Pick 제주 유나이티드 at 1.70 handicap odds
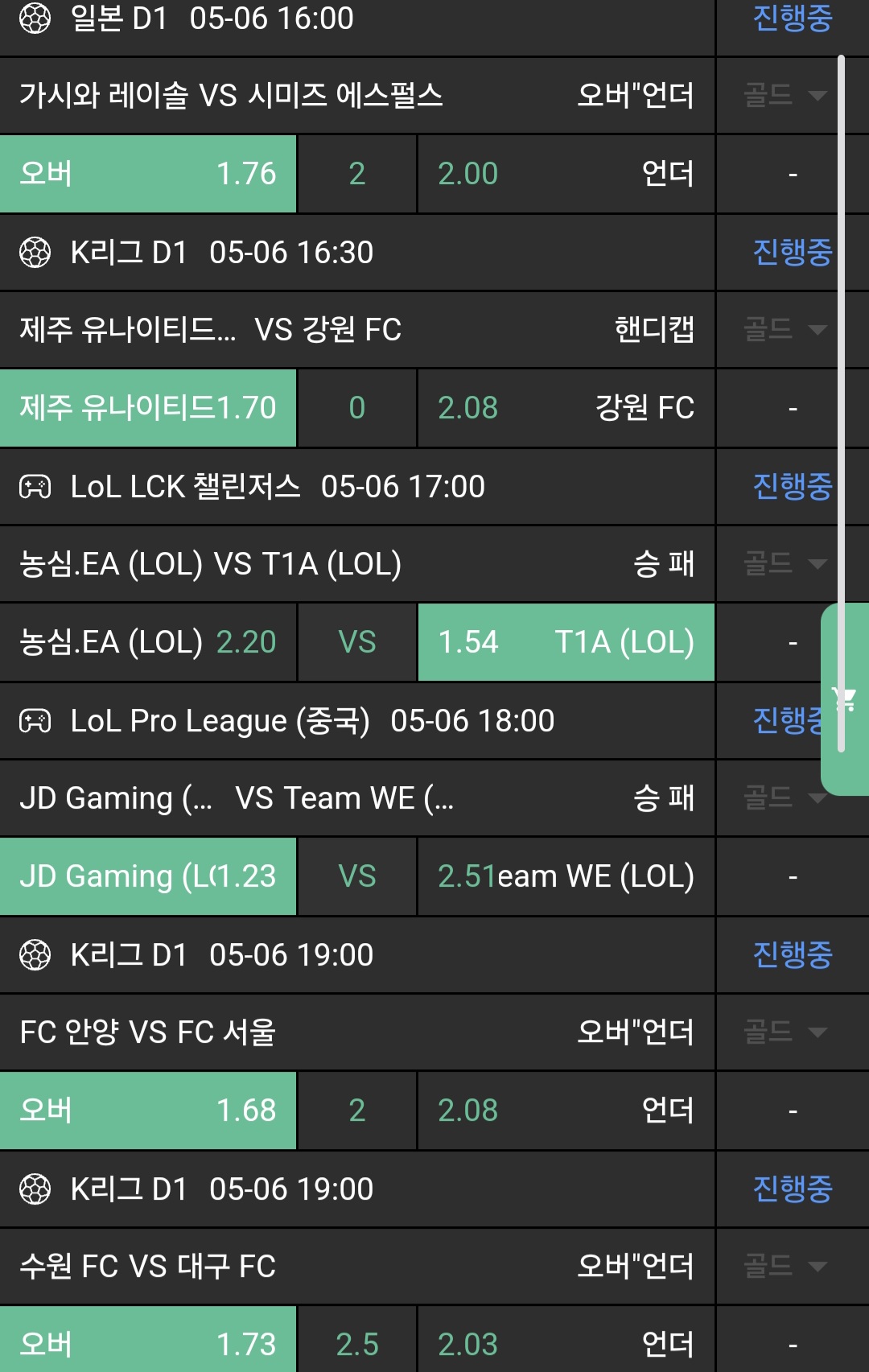 [x=148, y=408]
